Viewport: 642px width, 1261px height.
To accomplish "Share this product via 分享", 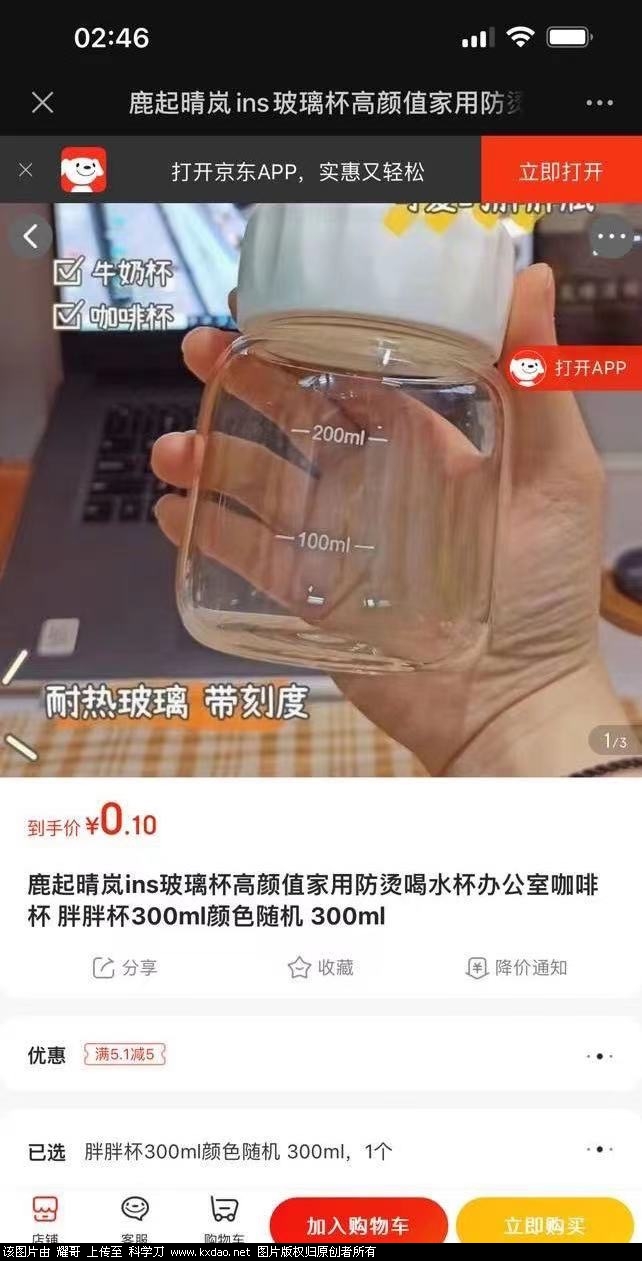I will click(125, 967).
